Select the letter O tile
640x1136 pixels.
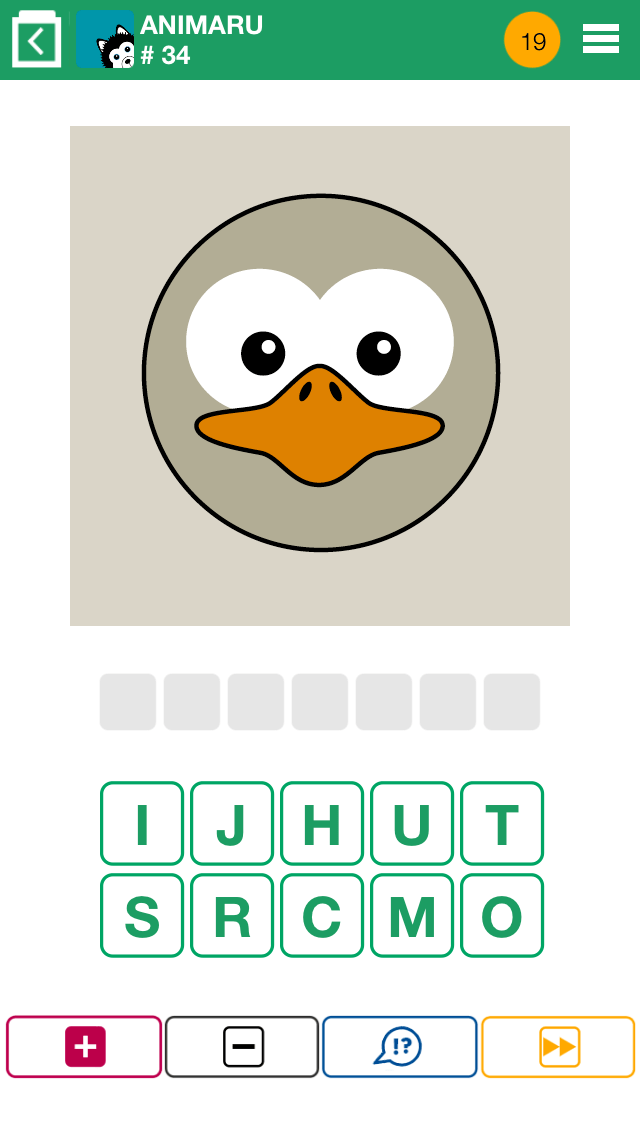pyautogui.click(x=502, y=916)
